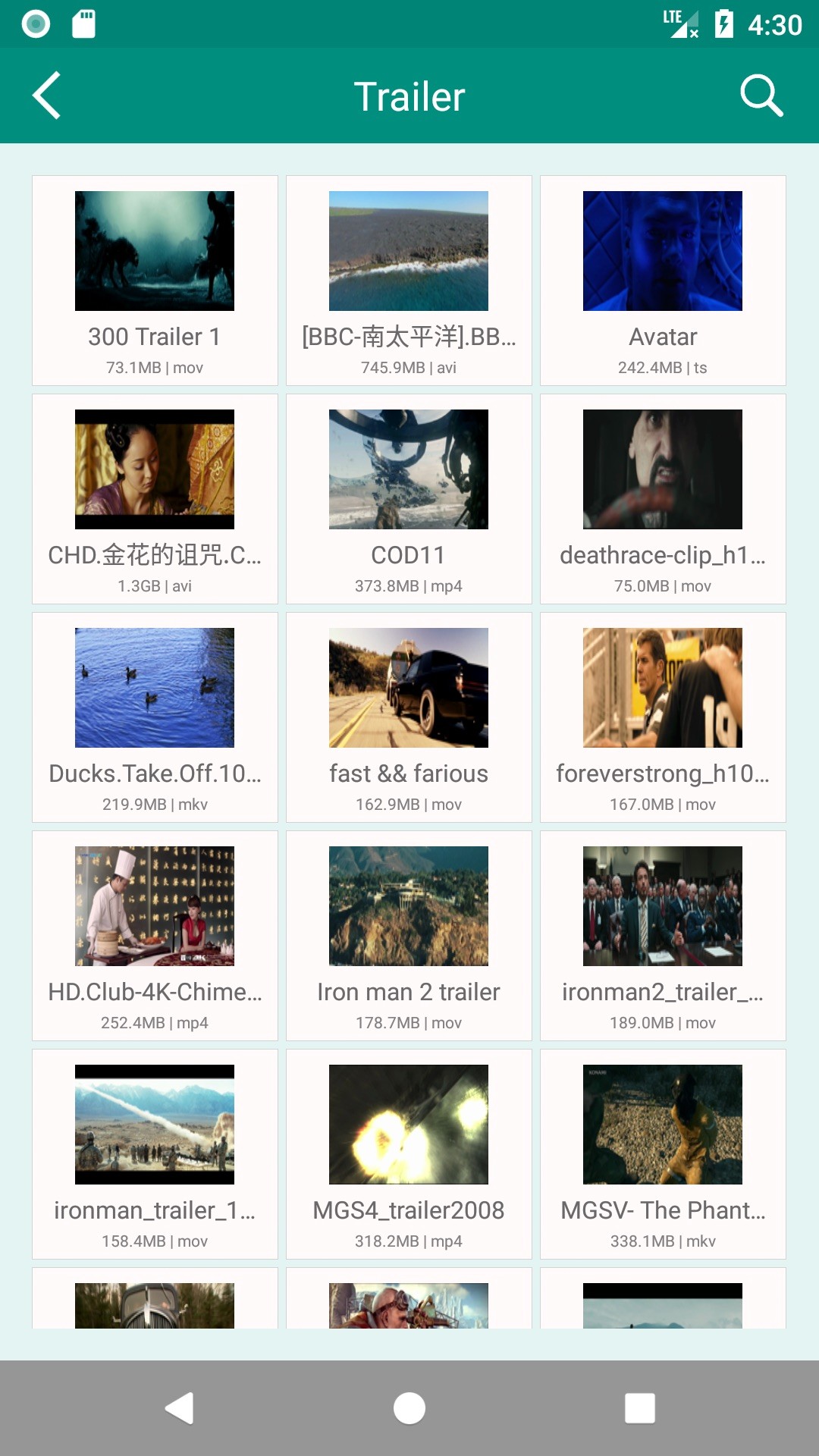
Task: Open the Avatar ts video
Action: point(663,281)
